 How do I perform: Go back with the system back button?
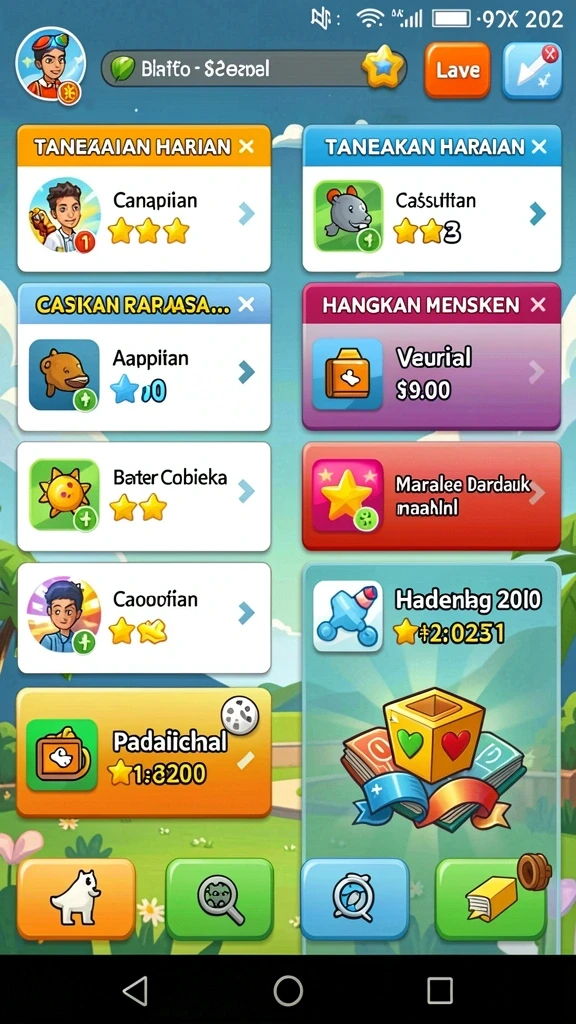tap(135, 990)
